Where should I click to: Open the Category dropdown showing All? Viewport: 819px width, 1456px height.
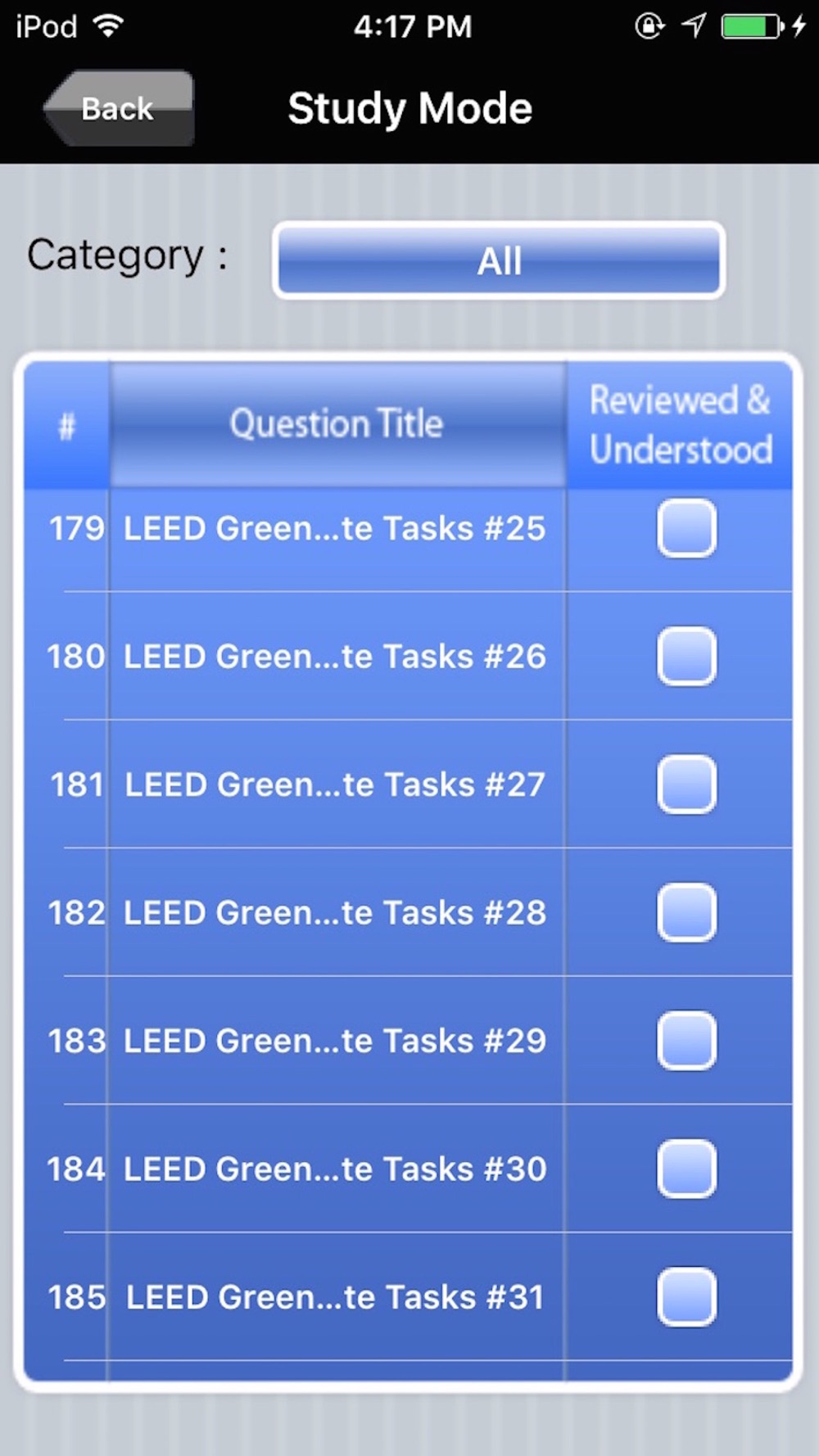499,260
